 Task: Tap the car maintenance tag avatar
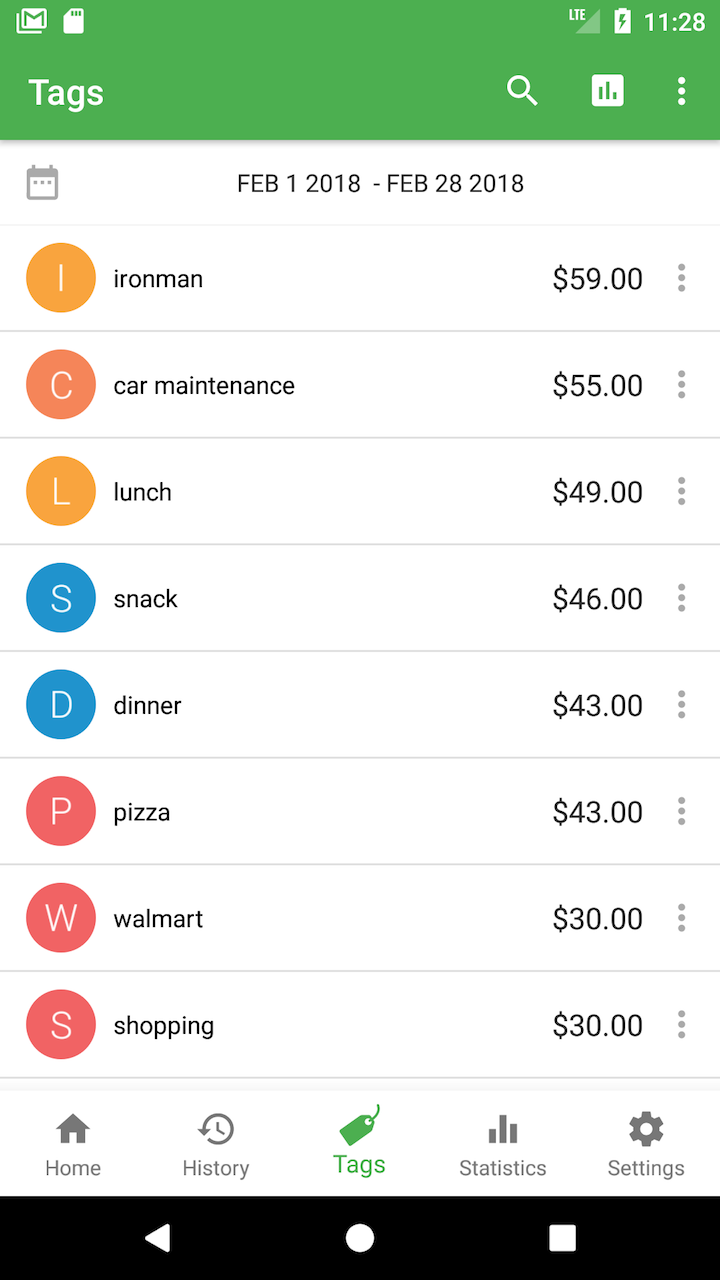61,384
